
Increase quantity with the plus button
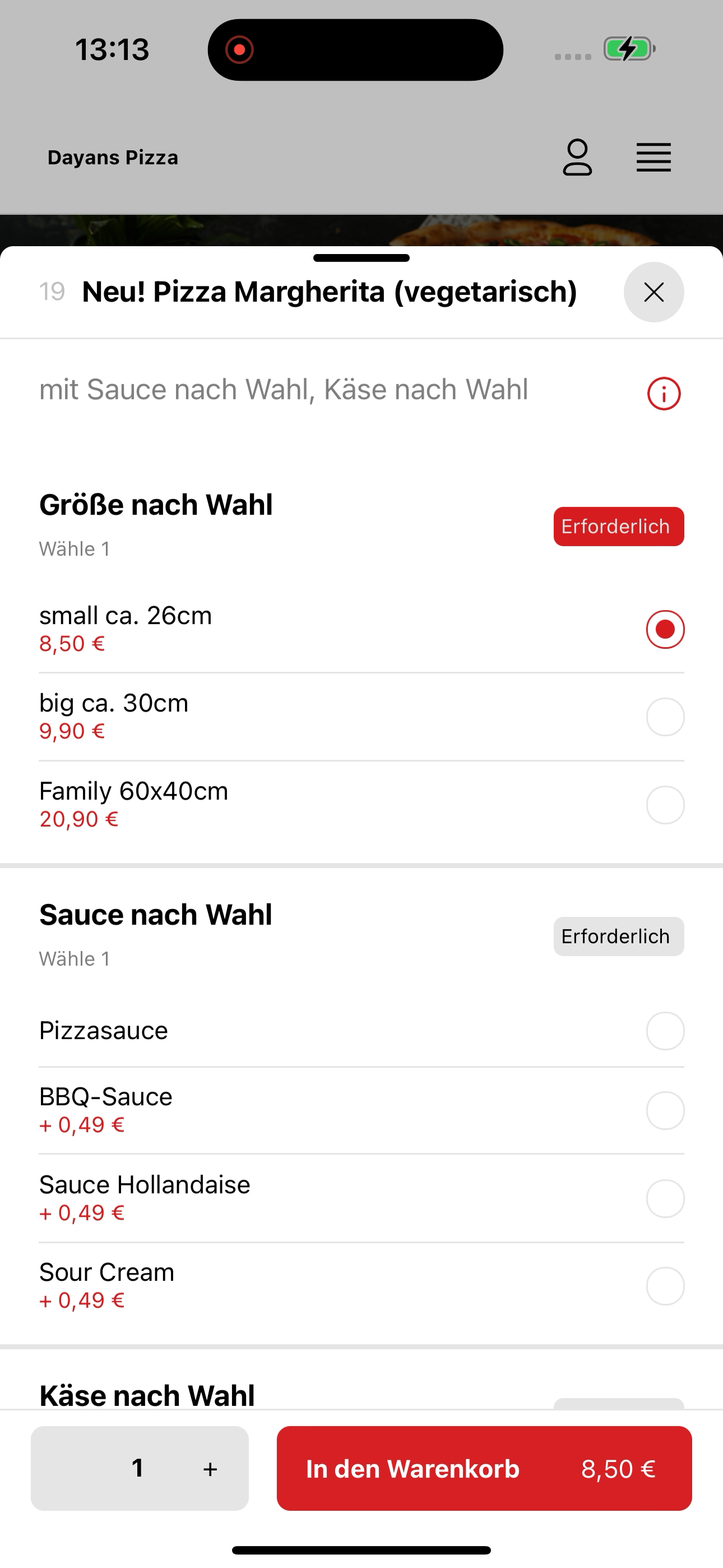(x=210, y=1469)
